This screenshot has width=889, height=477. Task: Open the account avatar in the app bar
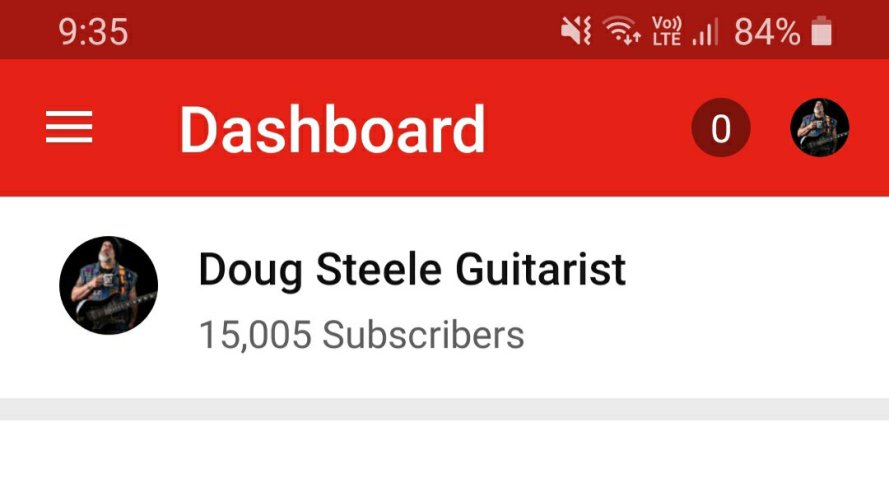click(x=819, y=128)
